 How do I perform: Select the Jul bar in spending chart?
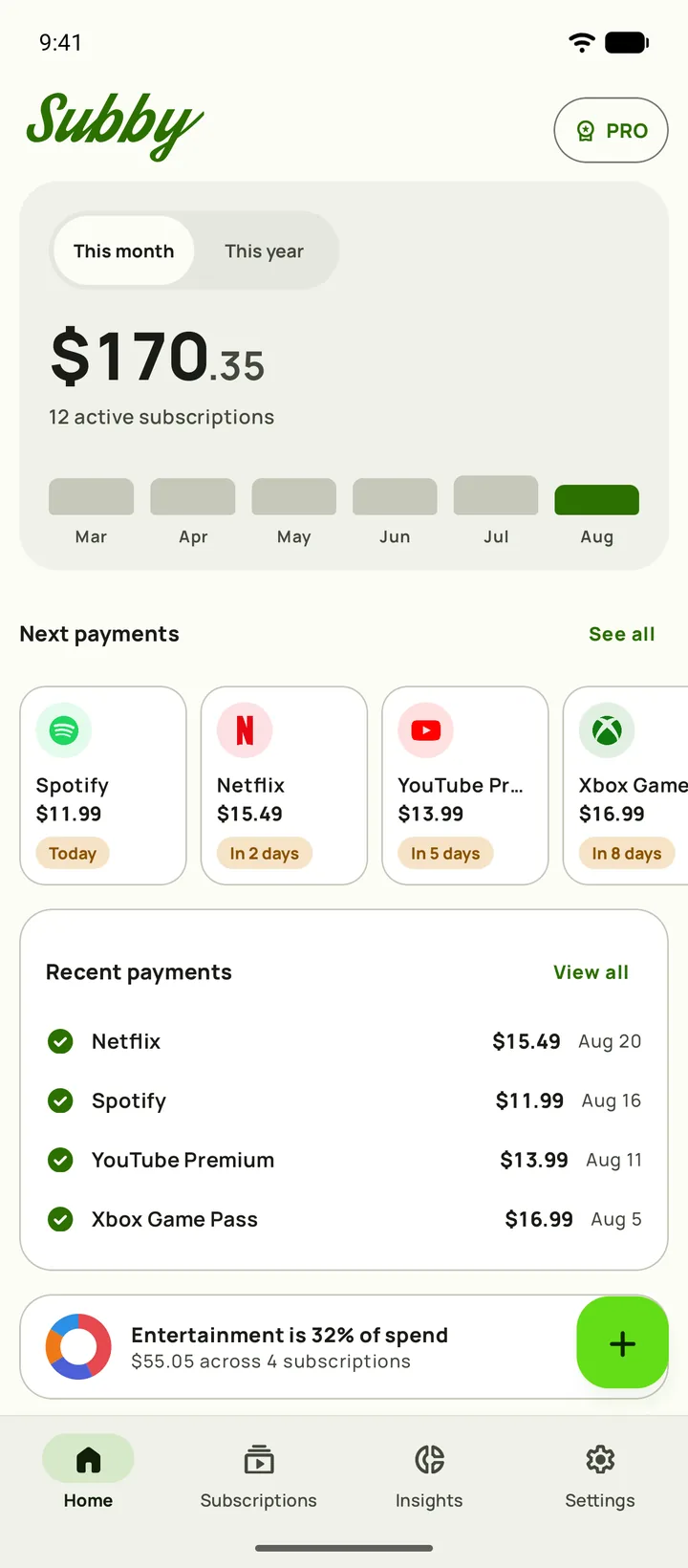coord(496,495)
